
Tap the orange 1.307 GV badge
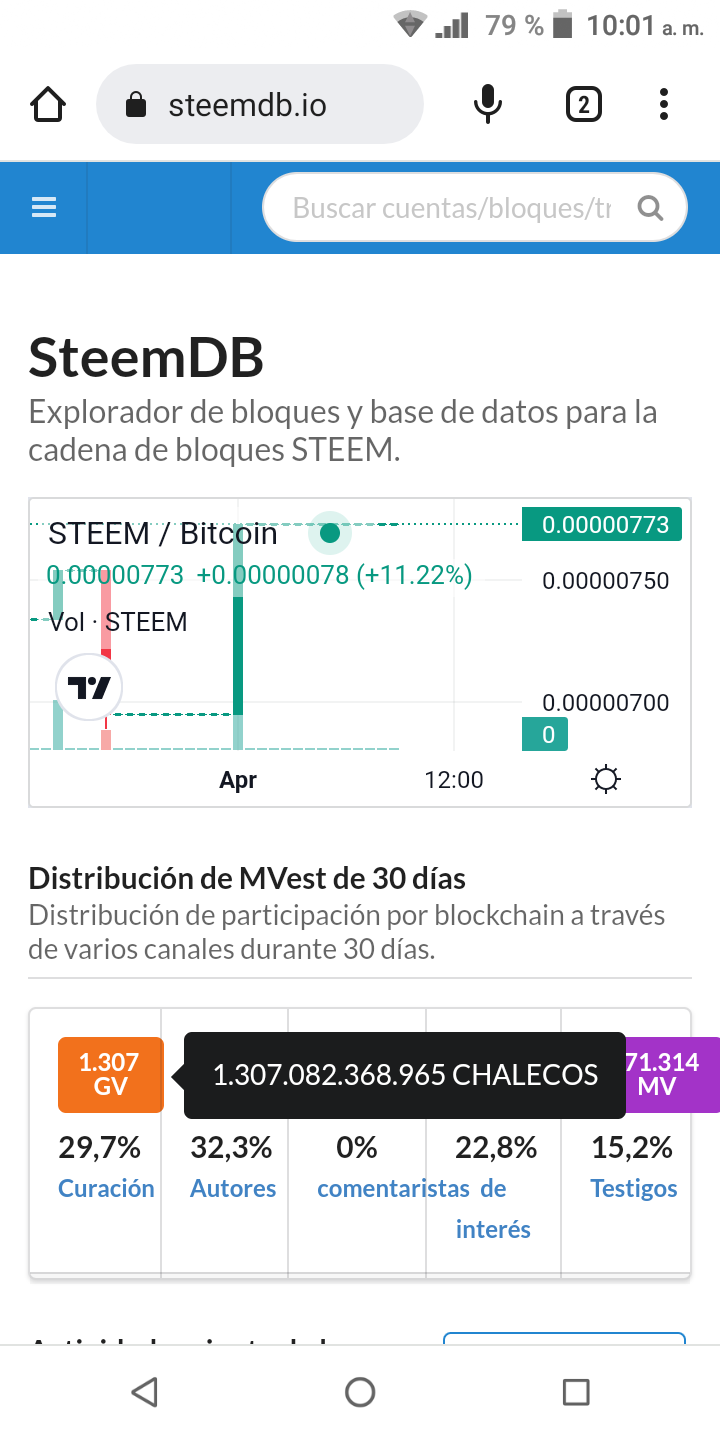[x=110, y=1074]
